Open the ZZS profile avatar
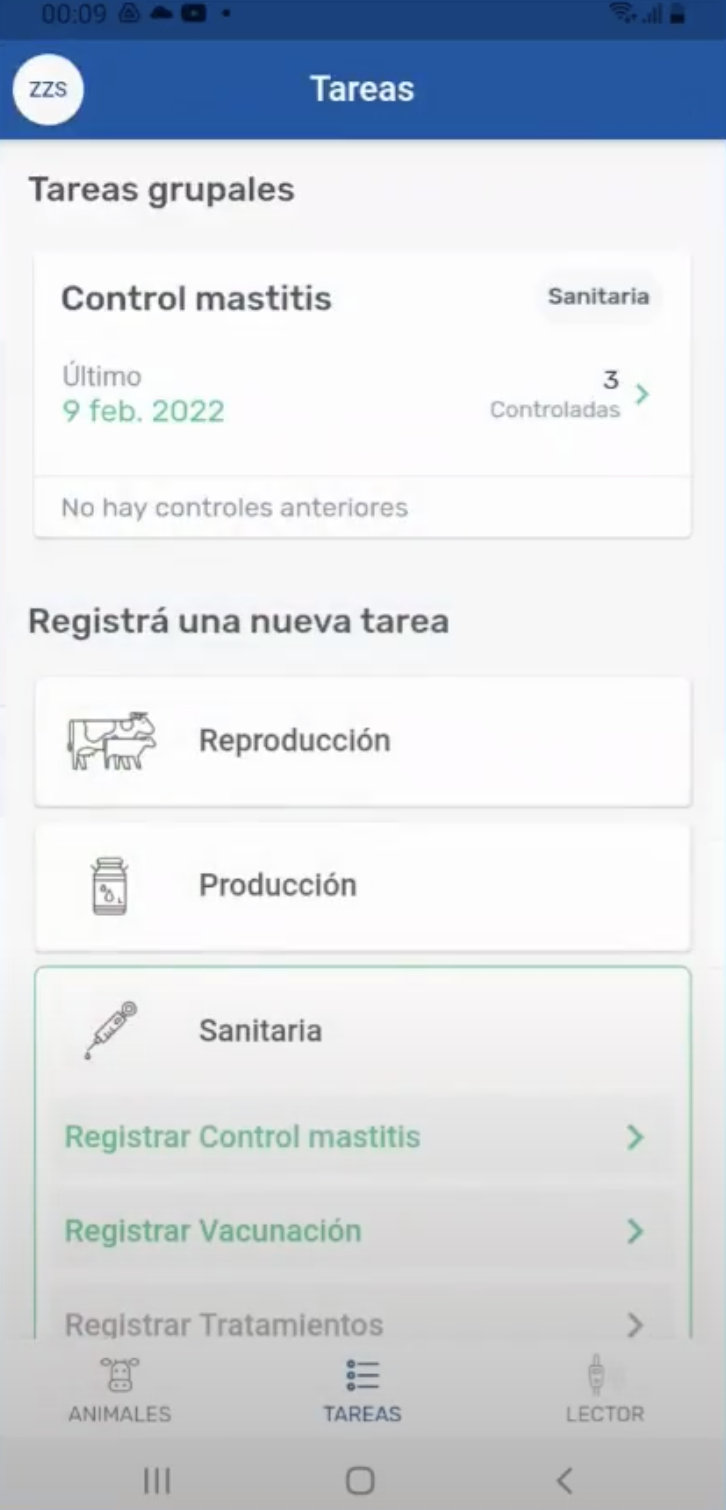 (48, 89)
